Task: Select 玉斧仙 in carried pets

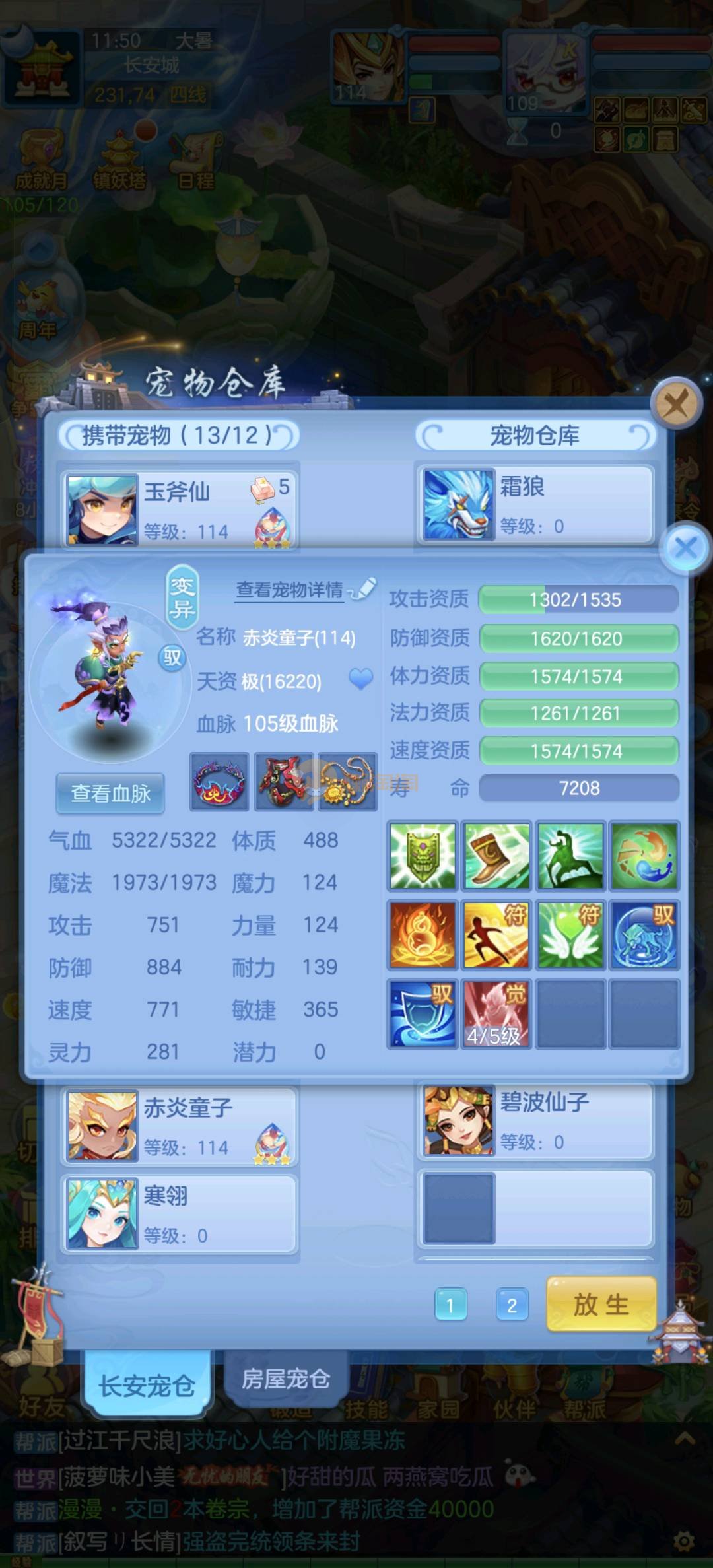Action: click(180, 509)
